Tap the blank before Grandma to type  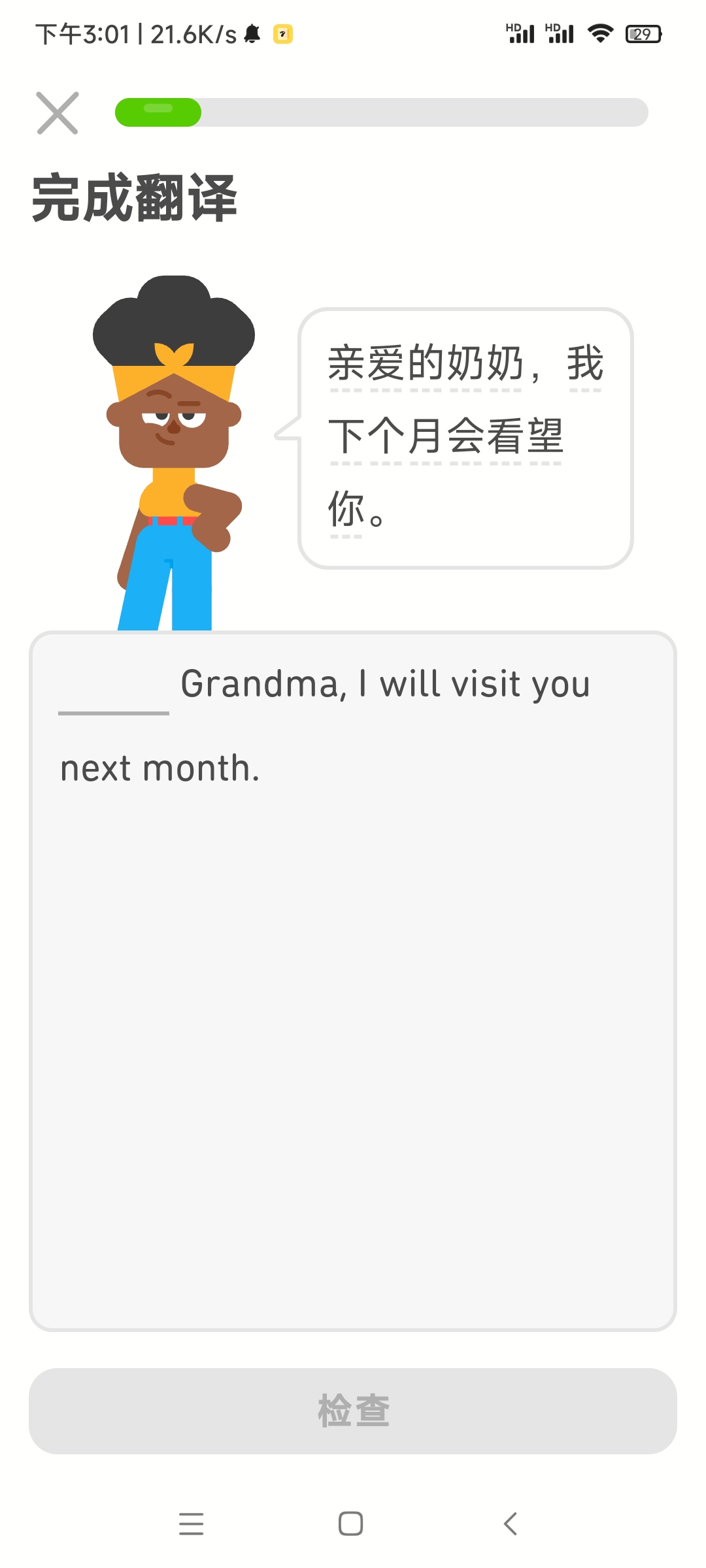pyautogui.click(x=114, y=693)
